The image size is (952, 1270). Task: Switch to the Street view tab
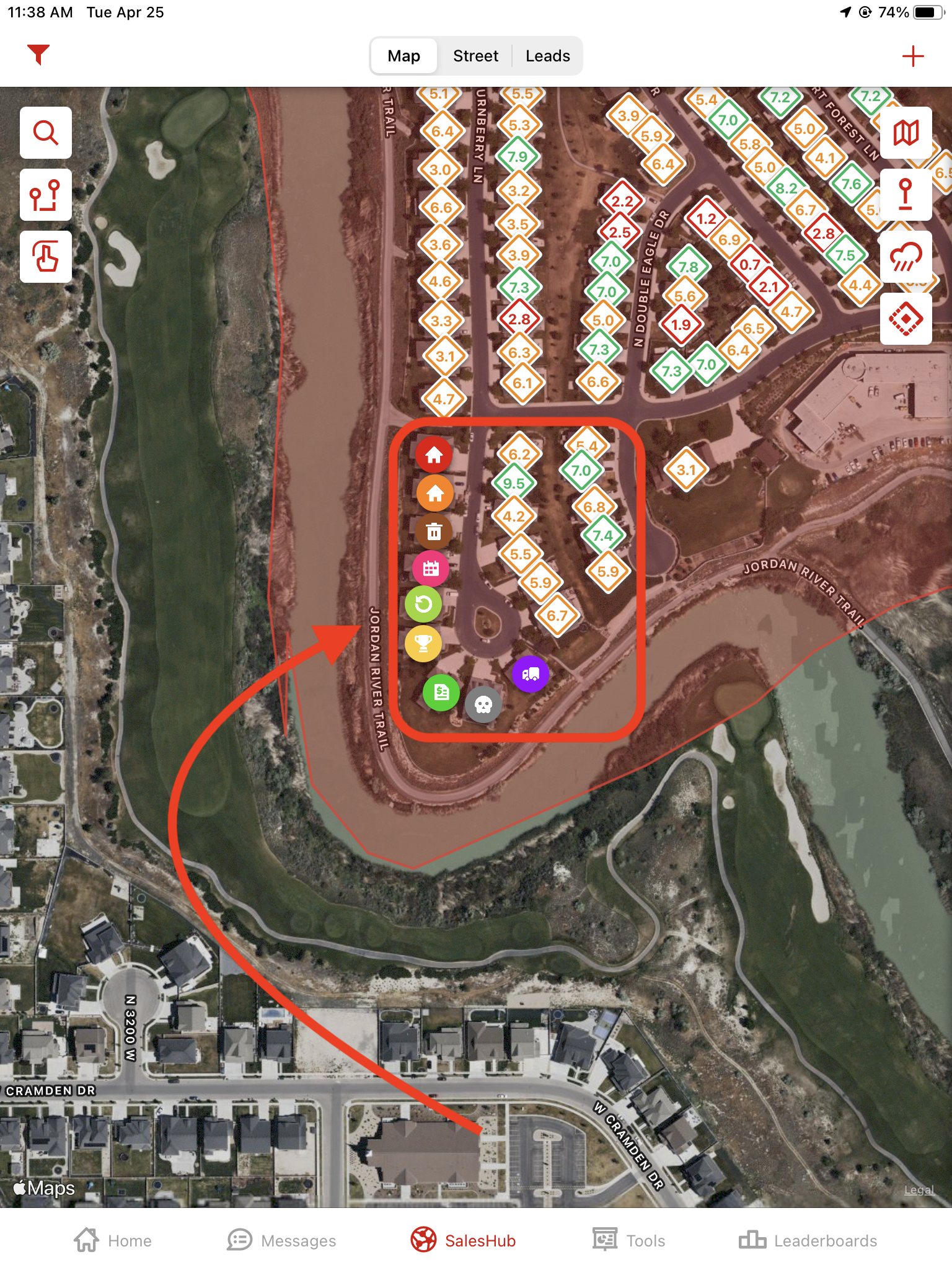[x=475, y=56]
